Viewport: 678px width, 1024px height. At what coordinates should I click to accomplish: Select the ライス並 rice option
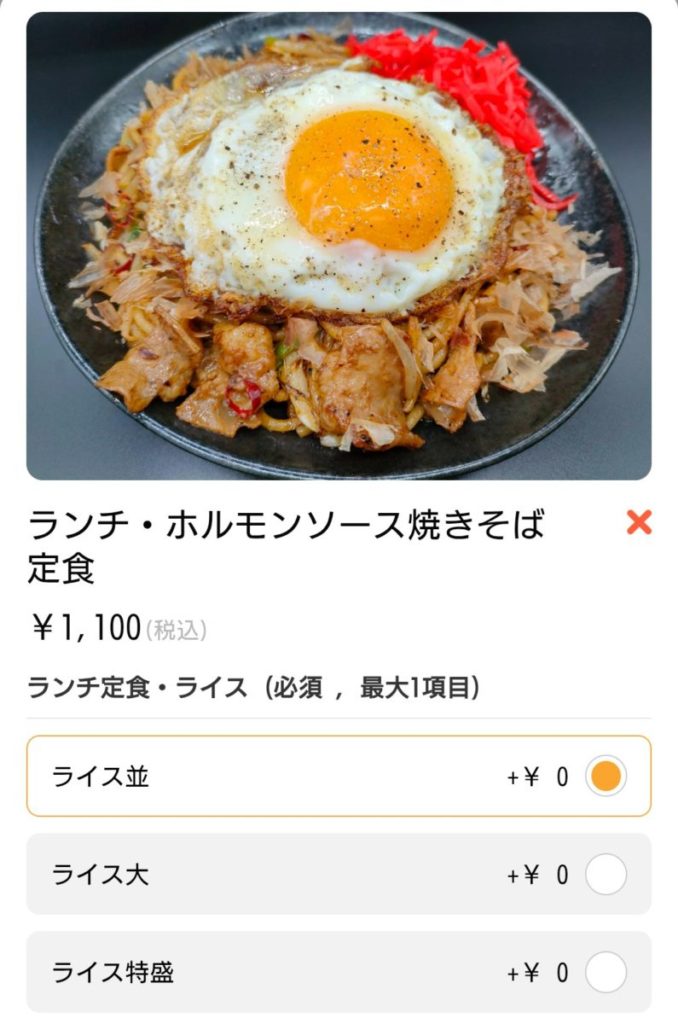pyautogui.click(x=606, y=776)
